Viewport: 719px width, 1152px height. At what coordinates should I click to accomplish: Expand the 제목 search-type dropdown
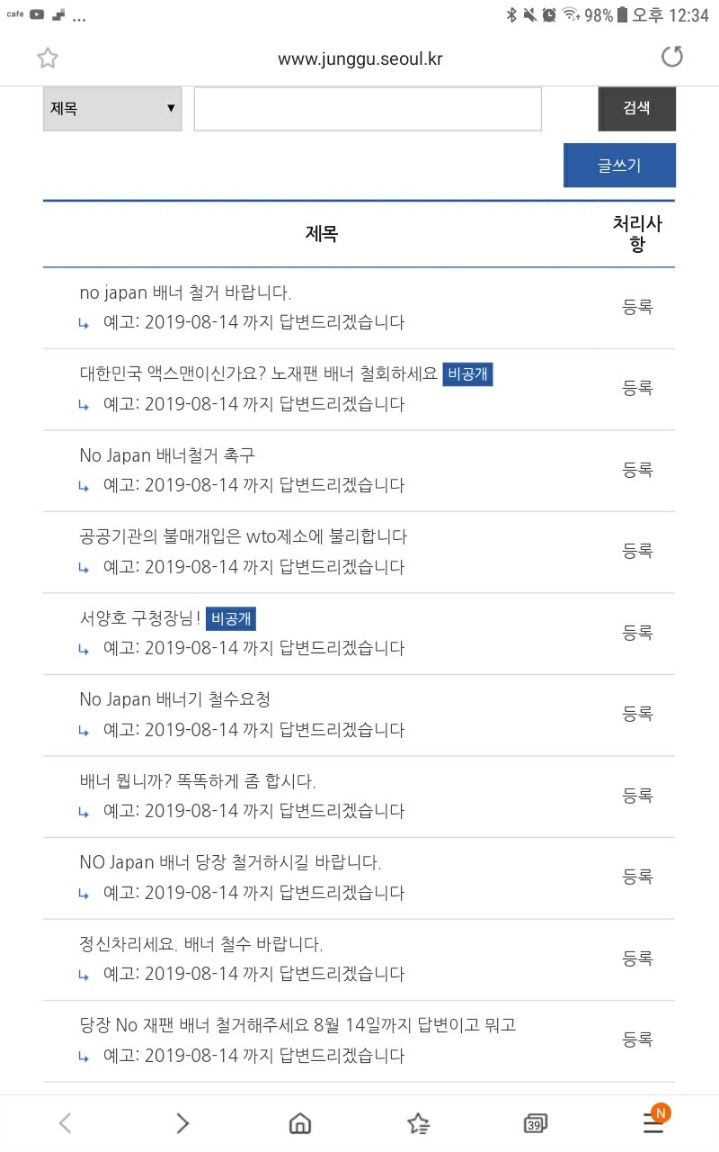(x=112, y=109)
